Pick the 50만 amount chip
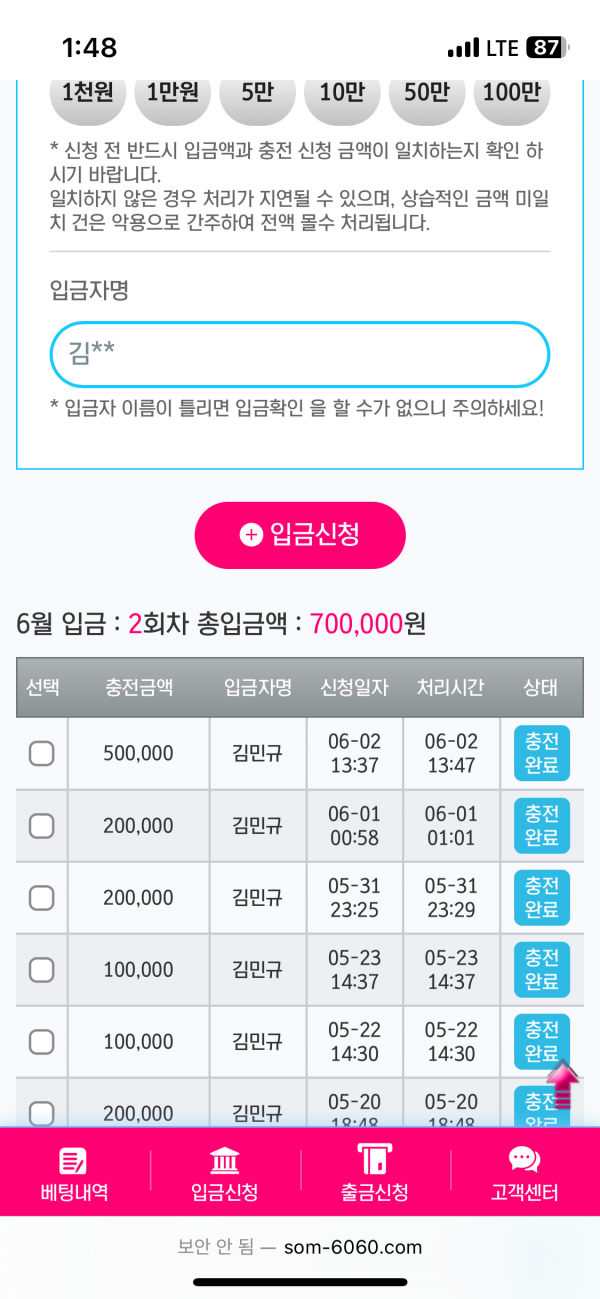 point(427,95)
